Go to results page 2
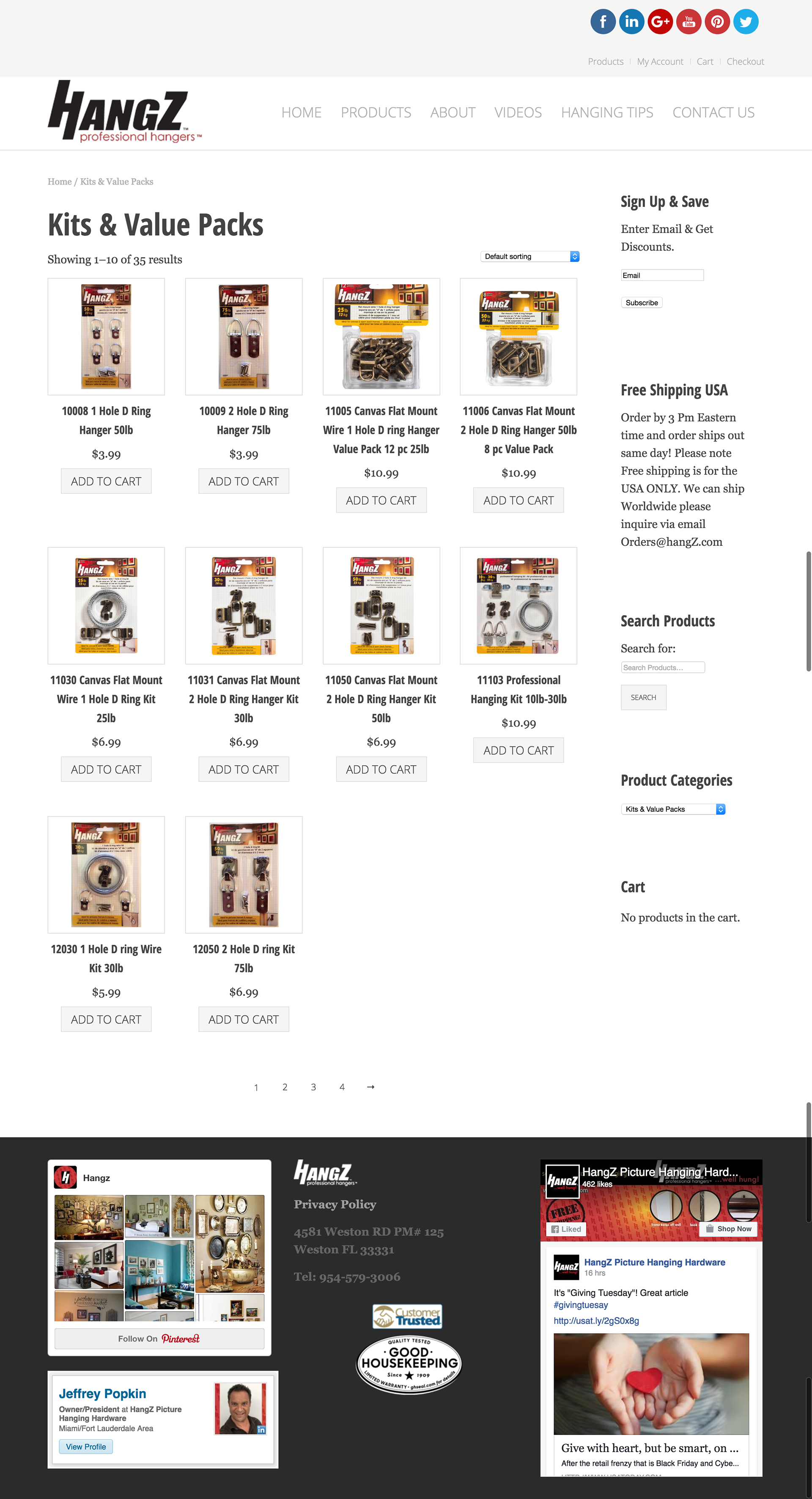Viewport: 812px width, 1499px height. [x=285, y=1087]
